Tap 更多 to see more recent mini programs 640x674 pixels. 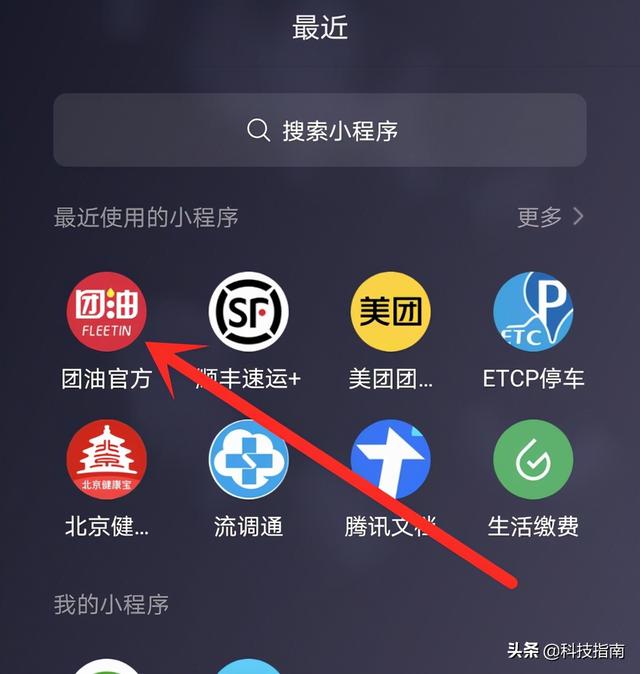pos(550,217)
